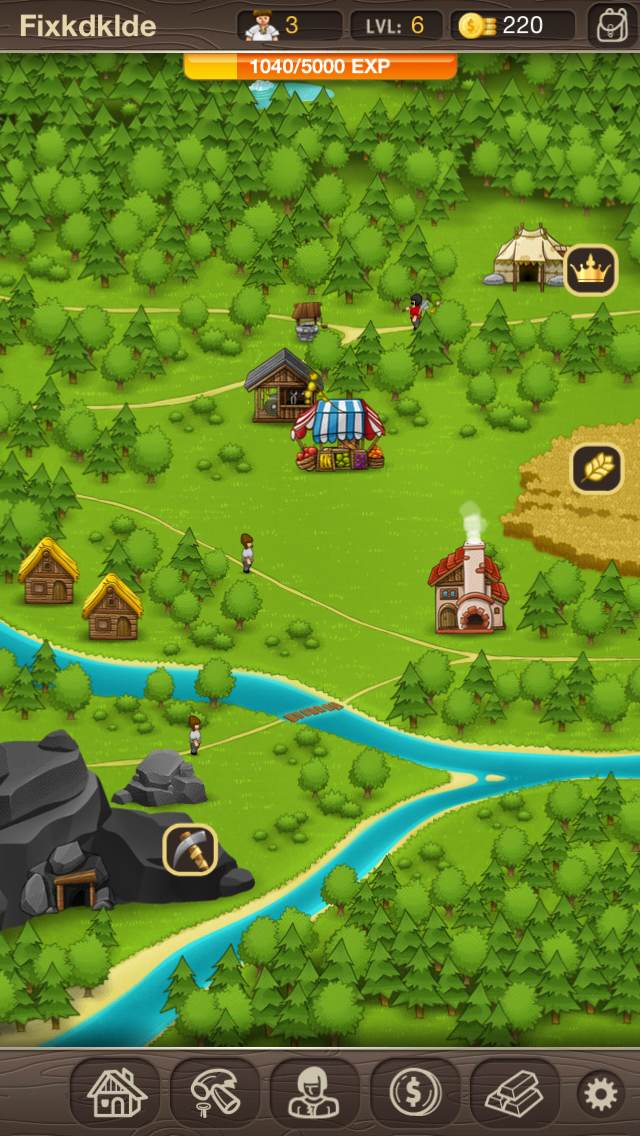Screen dimensions: 640x1136
Task: Select the bakery with smoking chimney
Action: [468, 589]
